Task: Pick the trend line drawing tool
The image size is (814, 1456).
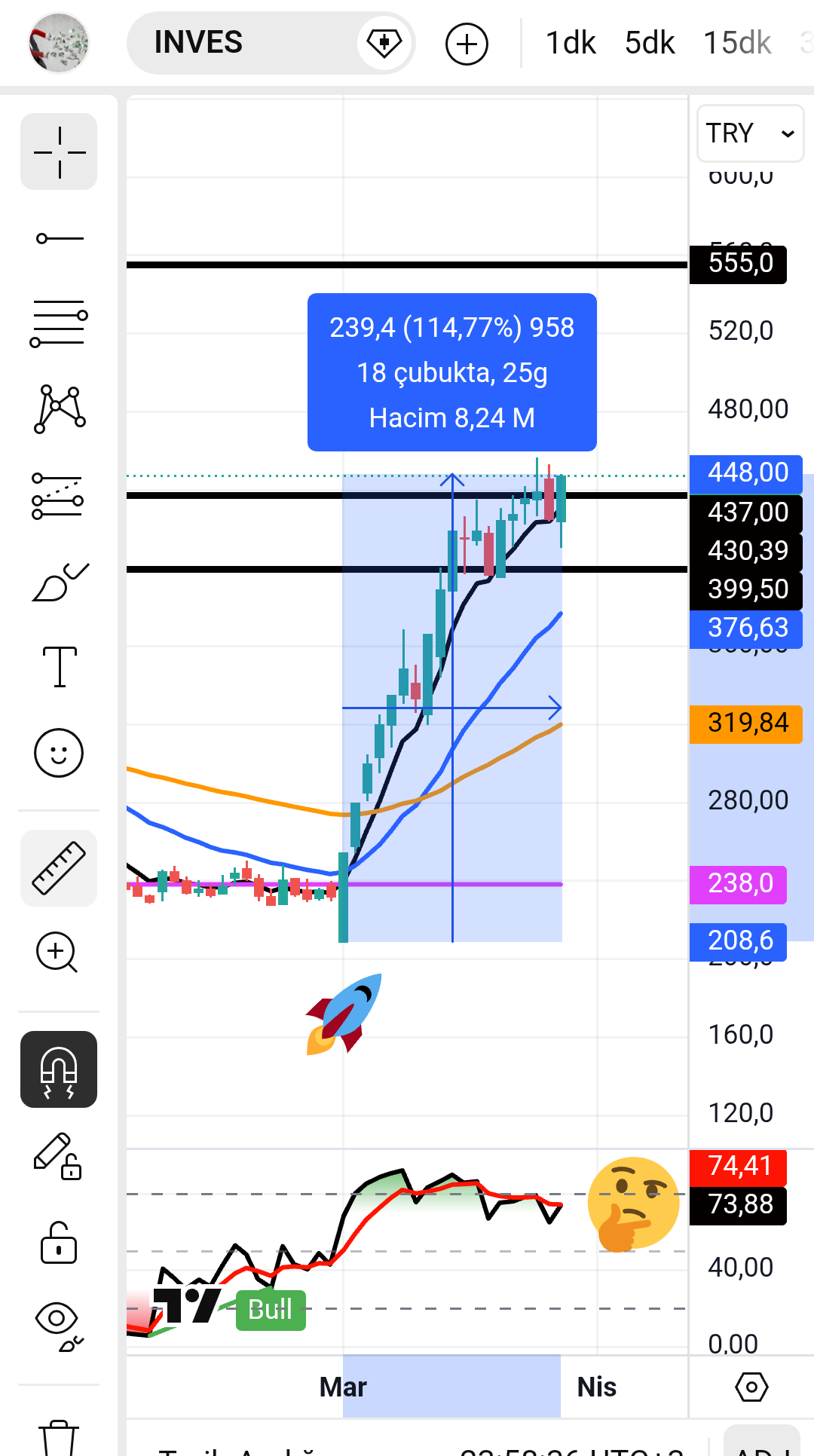Action: coord(59,239)
